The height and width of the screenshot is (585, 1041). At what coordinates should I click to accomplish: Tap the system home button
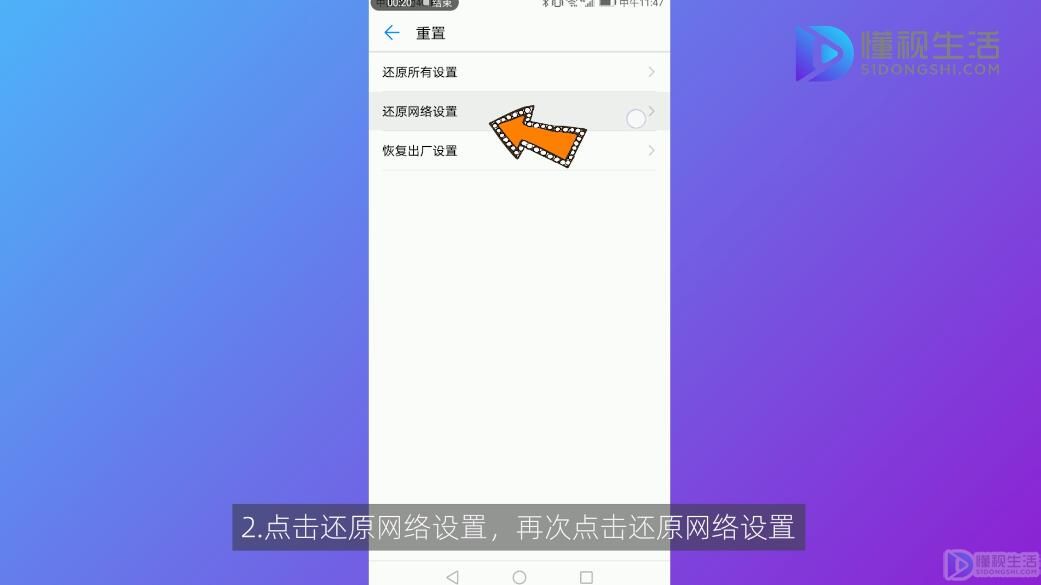coord(519,577)
